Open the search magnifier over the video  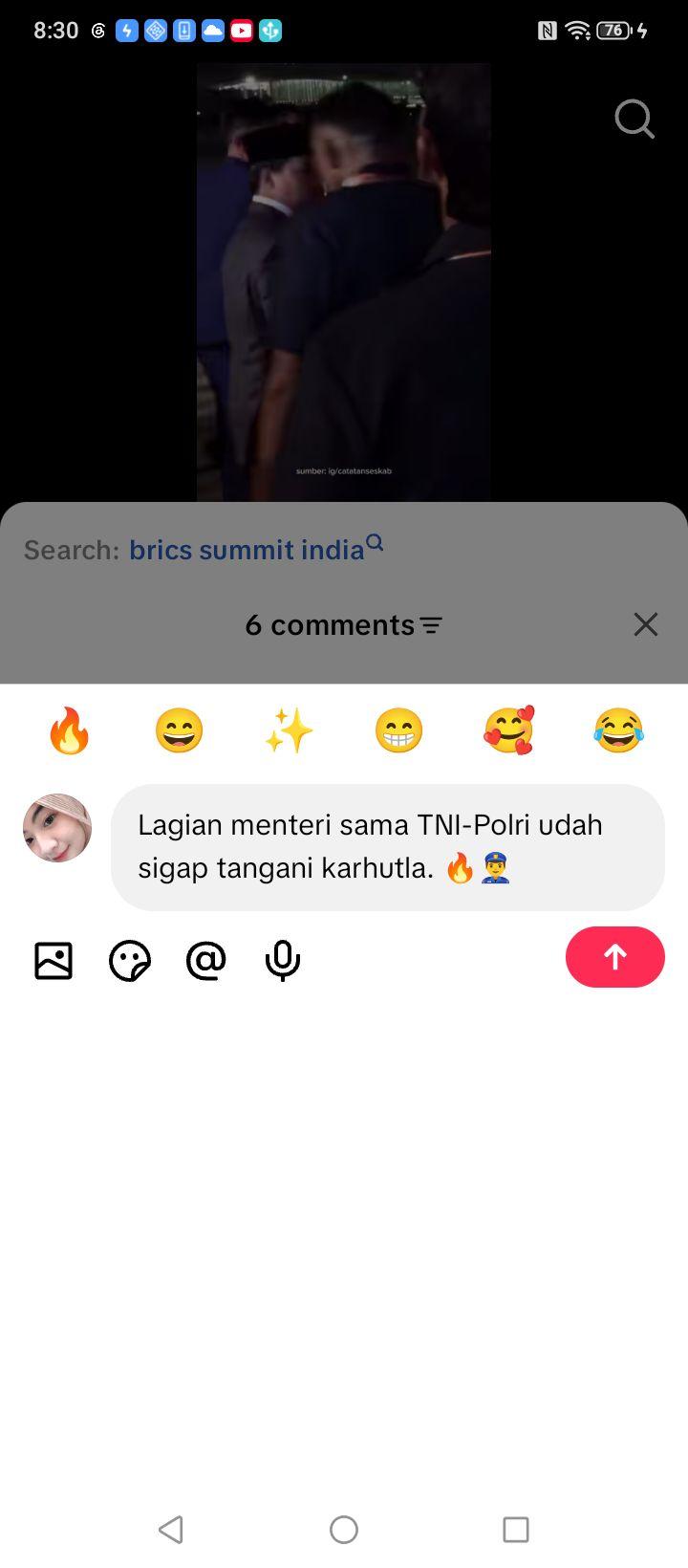click(x=634, y=120)
